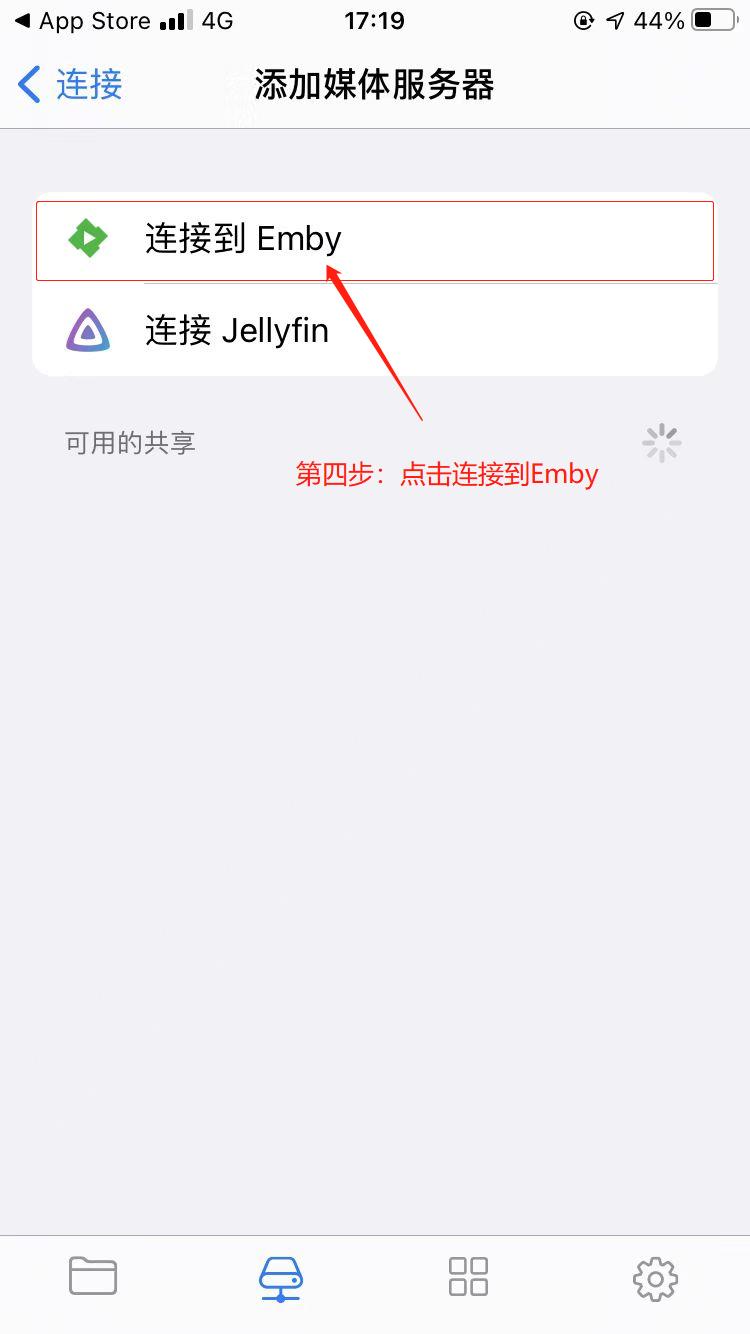The image size is (750, 1334).
Task: Select 连接到 Emby option
Action: click(x=375, y=239)
